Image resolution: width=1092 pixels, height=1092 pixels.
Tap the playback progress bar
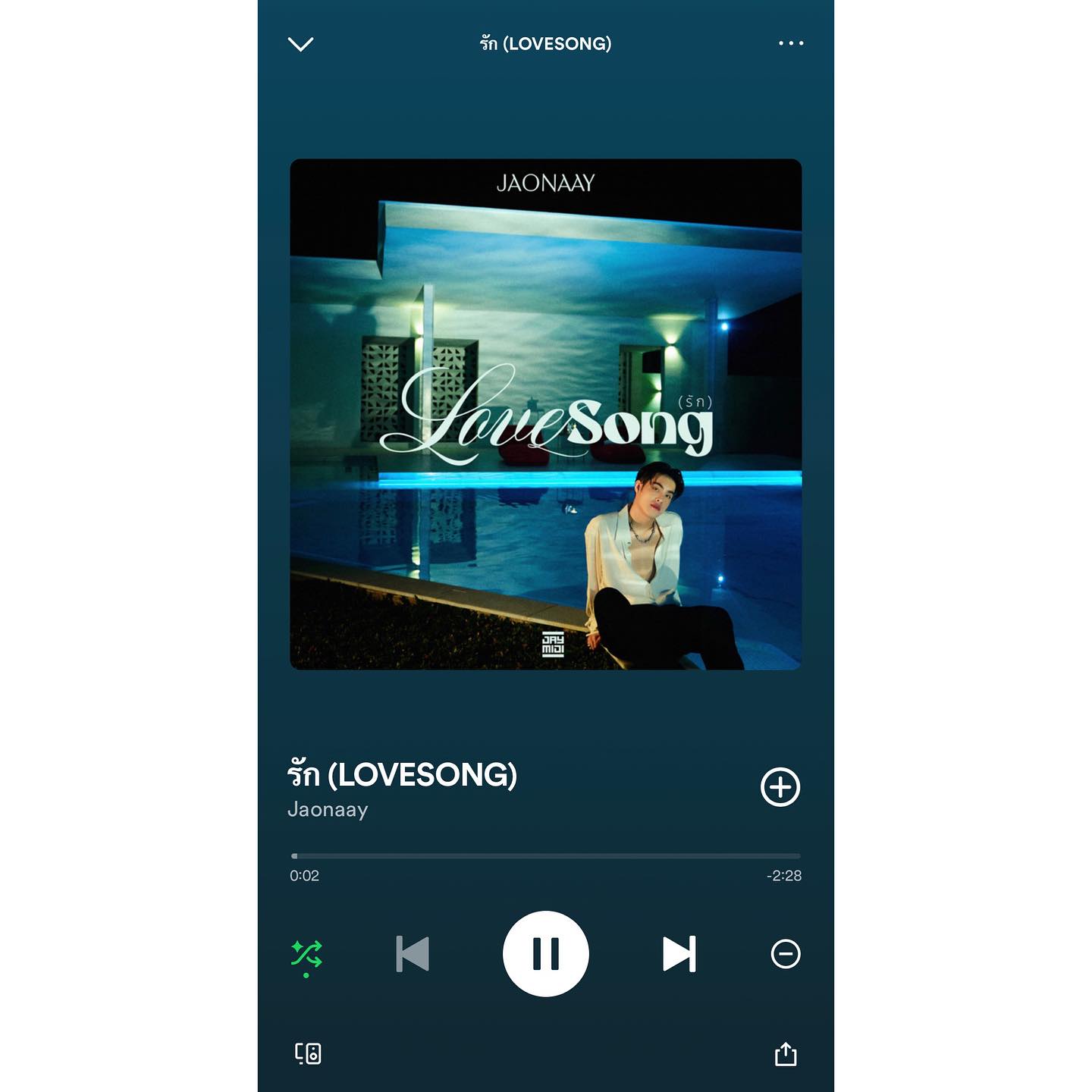click(546, 856)
